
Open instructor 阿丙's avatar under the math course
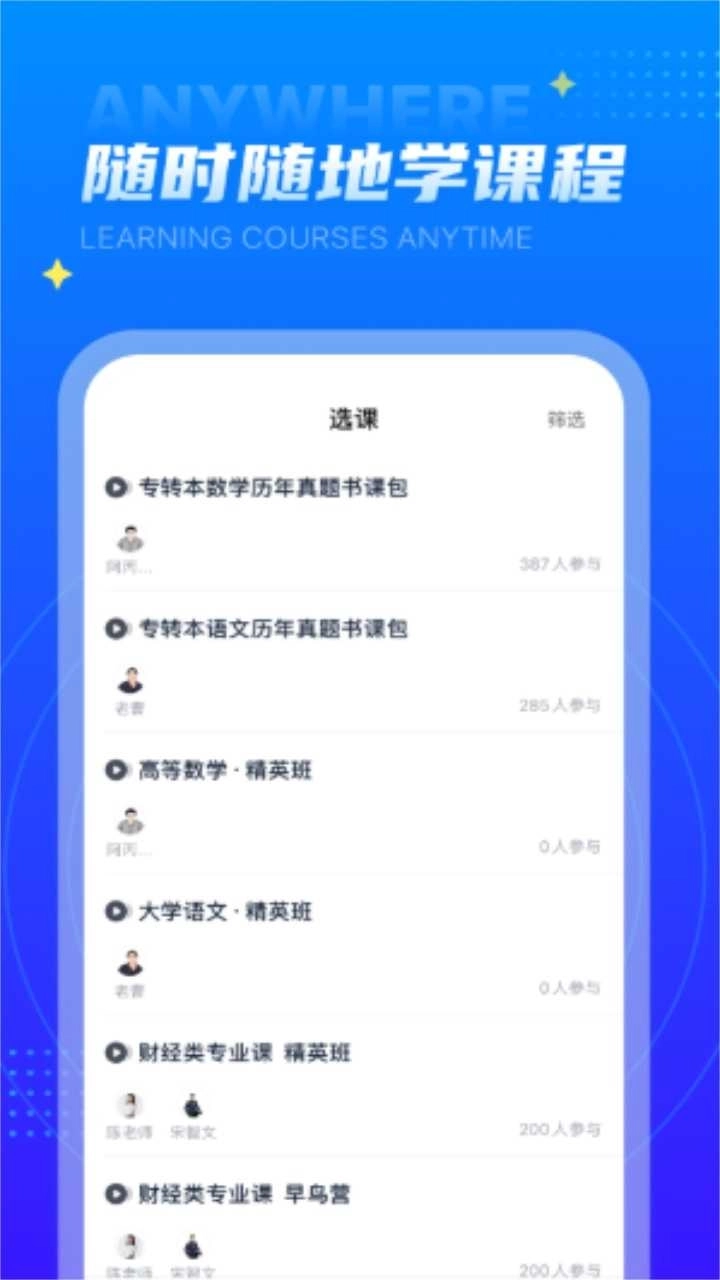coord(128,540)
